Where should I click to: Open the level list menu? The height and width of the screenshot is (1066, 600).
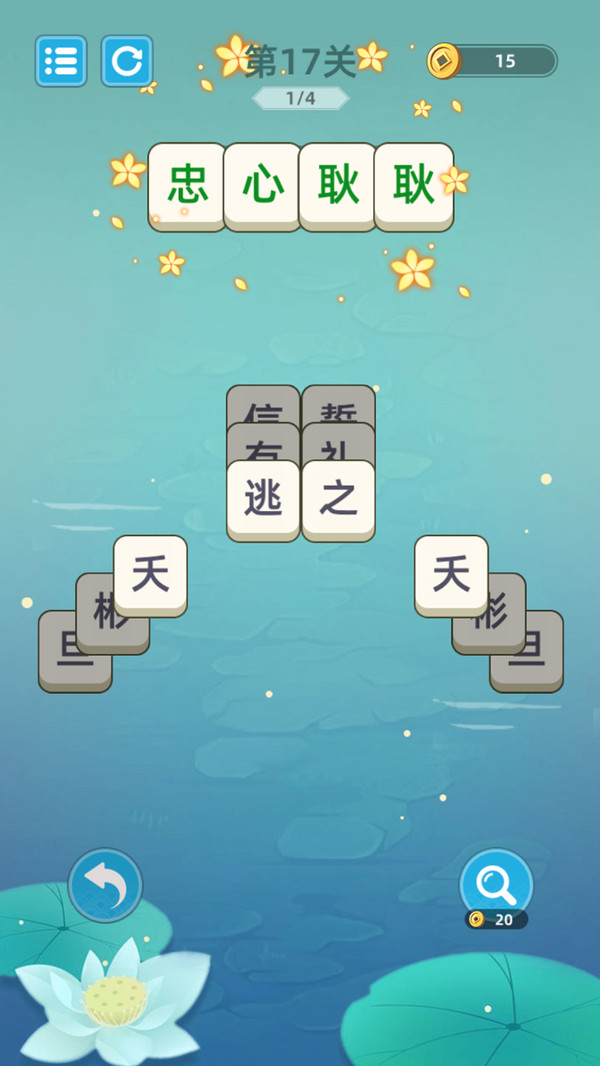(x=61, y=61)
